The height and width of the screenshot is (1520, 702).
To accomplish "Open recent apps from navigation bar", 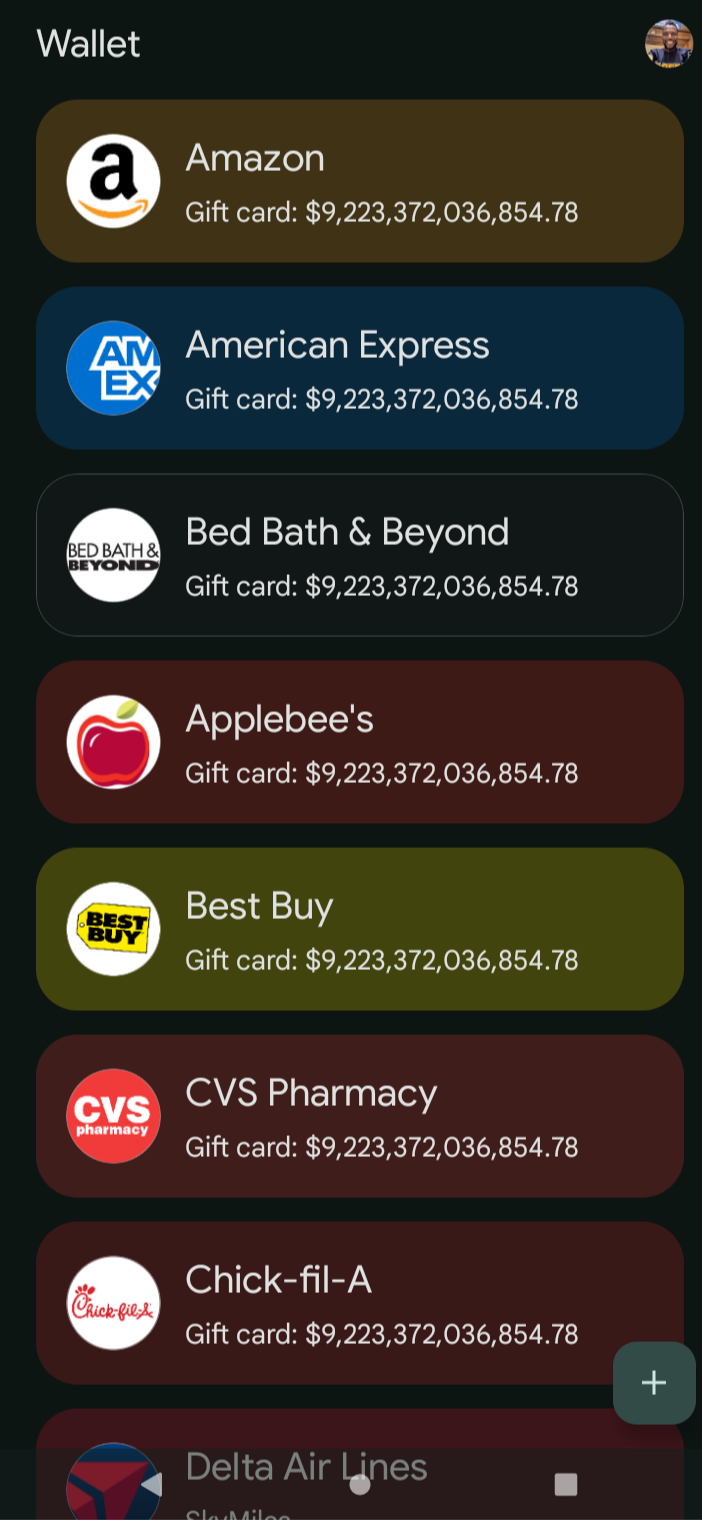I will point(566,1485).
